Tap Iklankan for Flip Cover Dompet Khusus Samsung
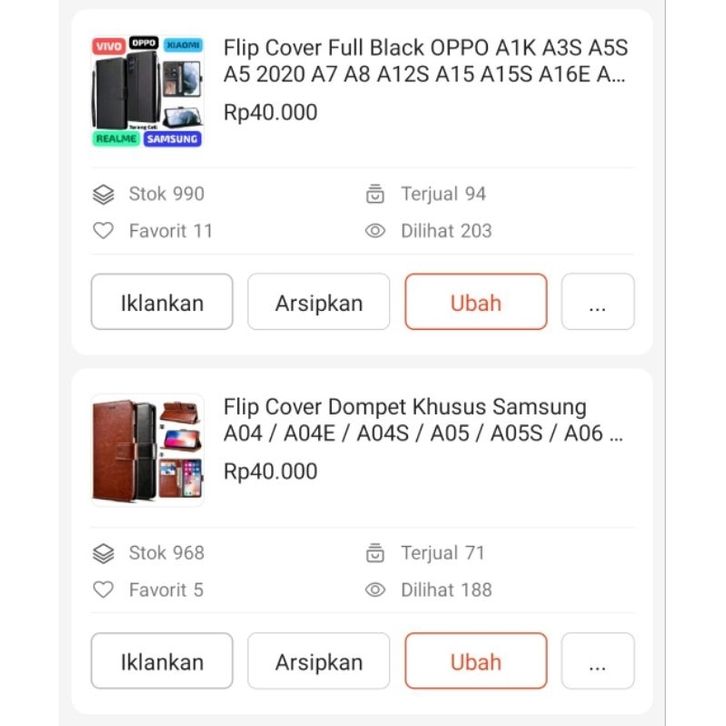The height and width of the screenshot is (726, 726). pos(162,661)
